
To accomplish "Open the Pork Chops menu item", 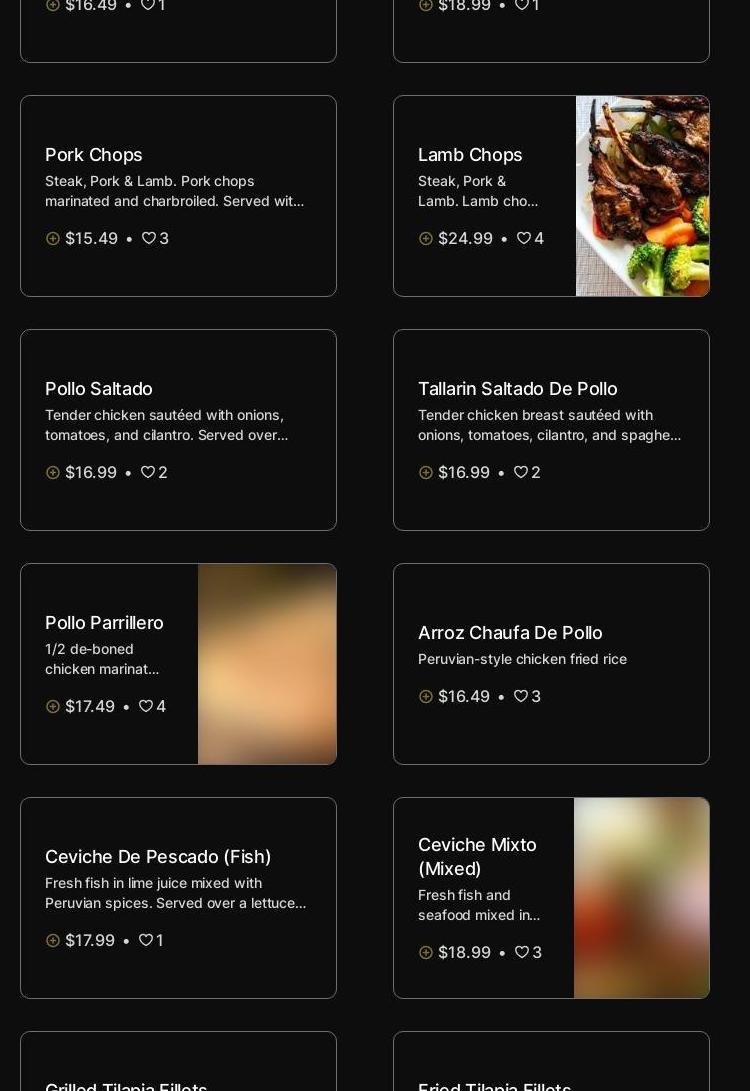I will tap(94, 155).
